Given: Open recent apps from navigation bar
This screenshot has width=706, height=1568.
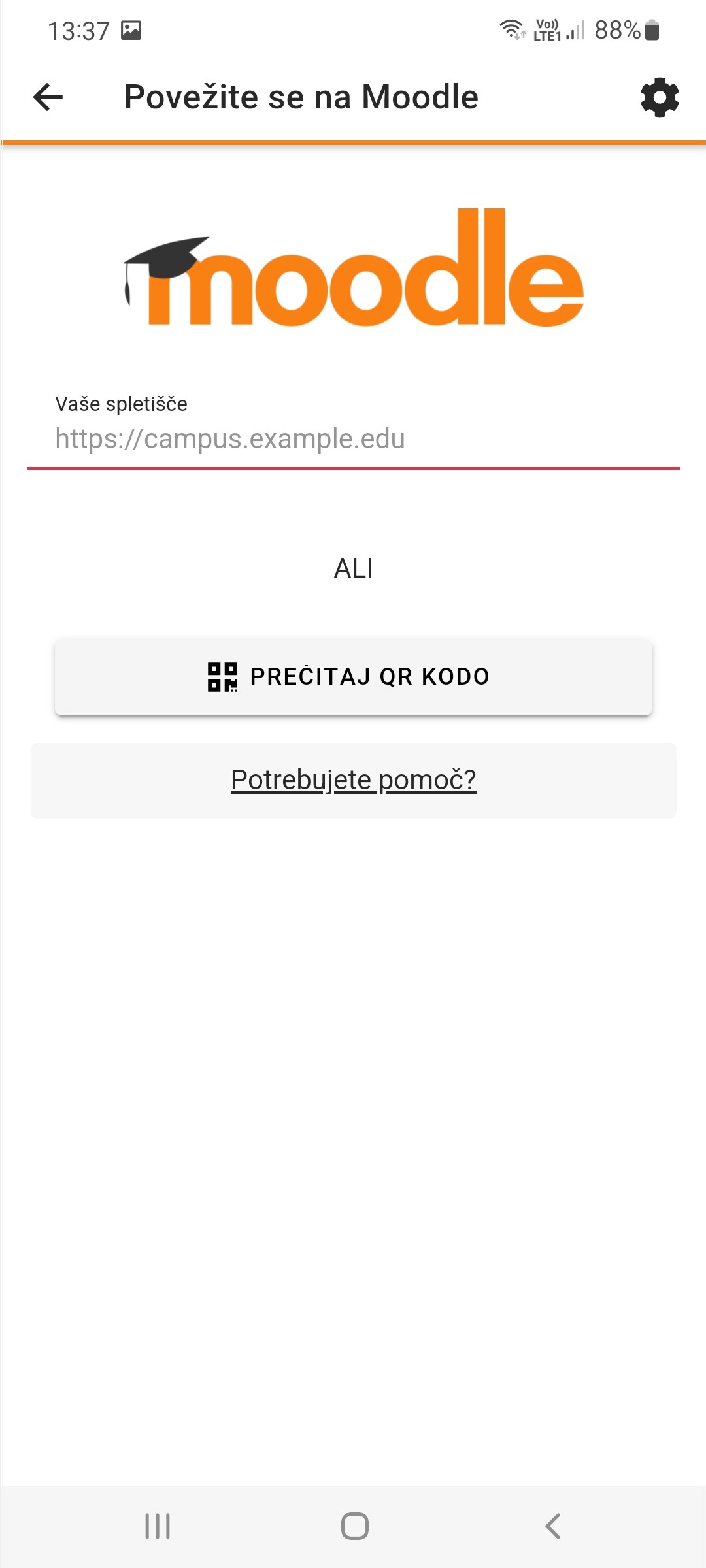Looking at the screenshot, I should tap(158, 1526).
